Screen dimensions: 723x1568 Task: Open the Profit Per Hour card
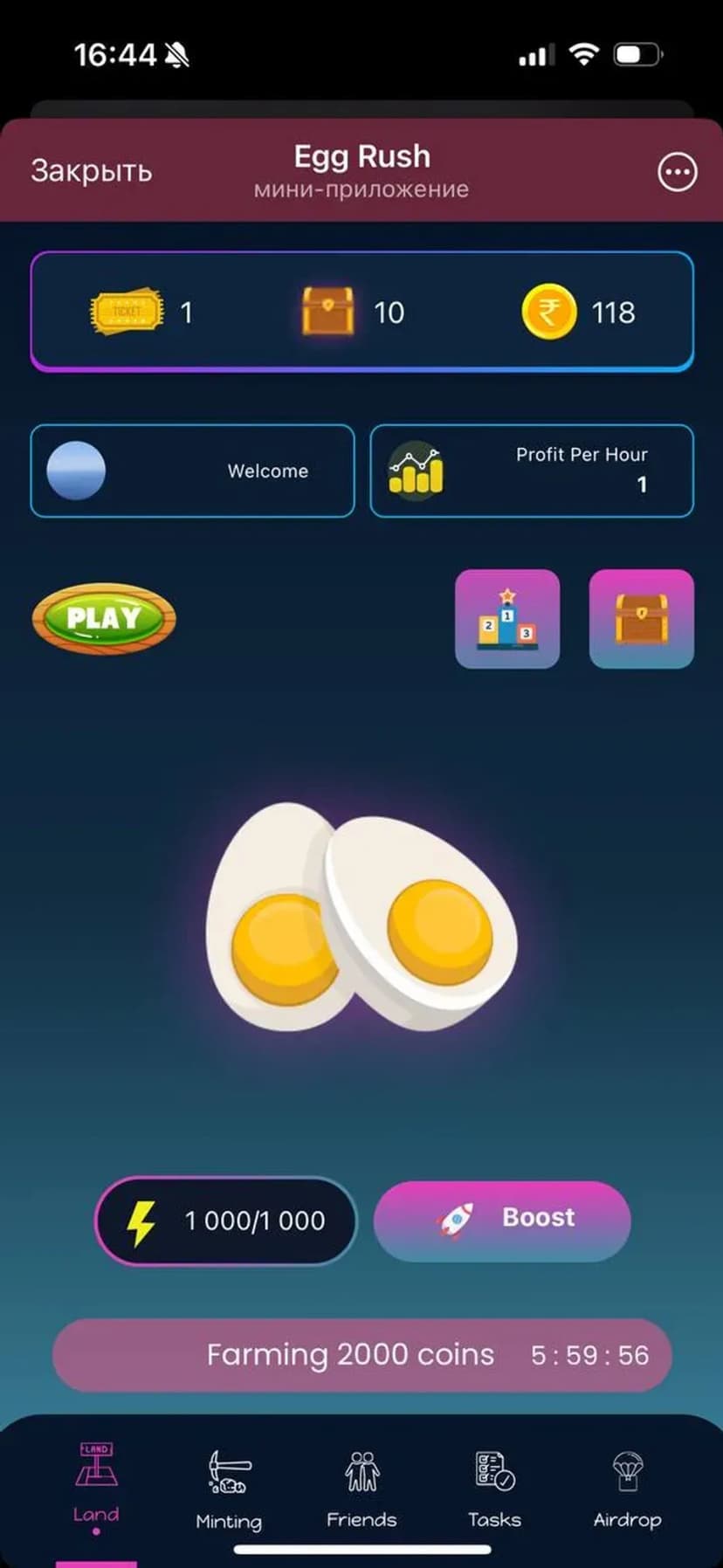532,471
